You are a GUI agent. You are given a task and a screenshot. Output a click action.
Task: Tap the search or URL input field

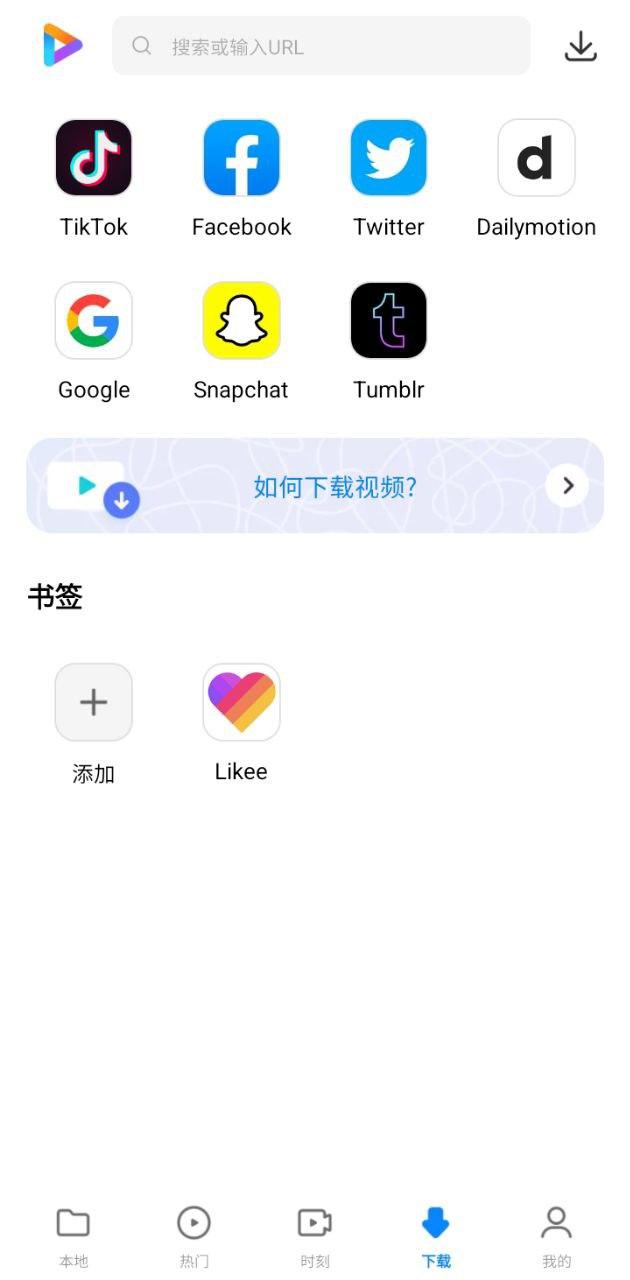tap(320, 46)
